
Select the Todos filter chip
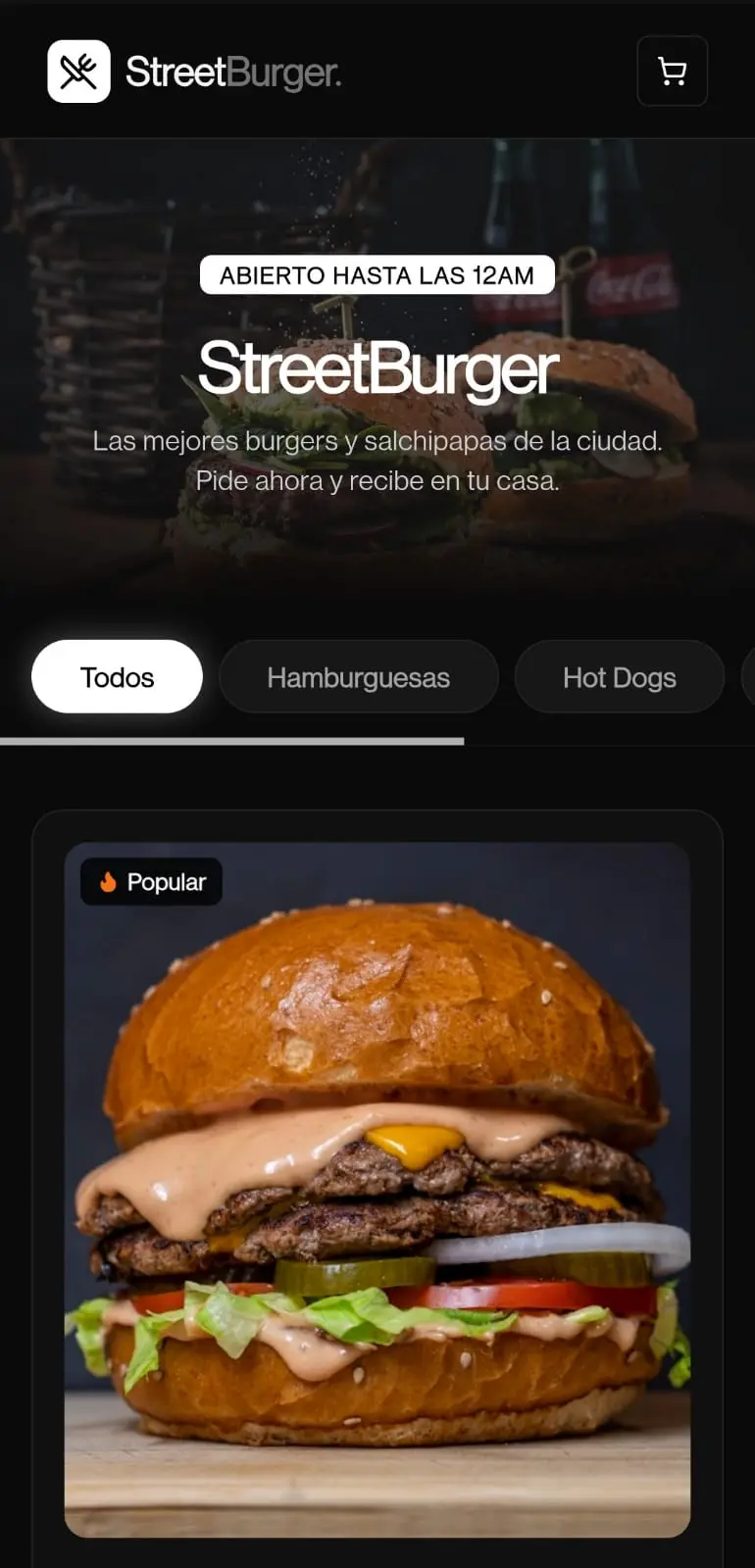[x=117, y=676]
